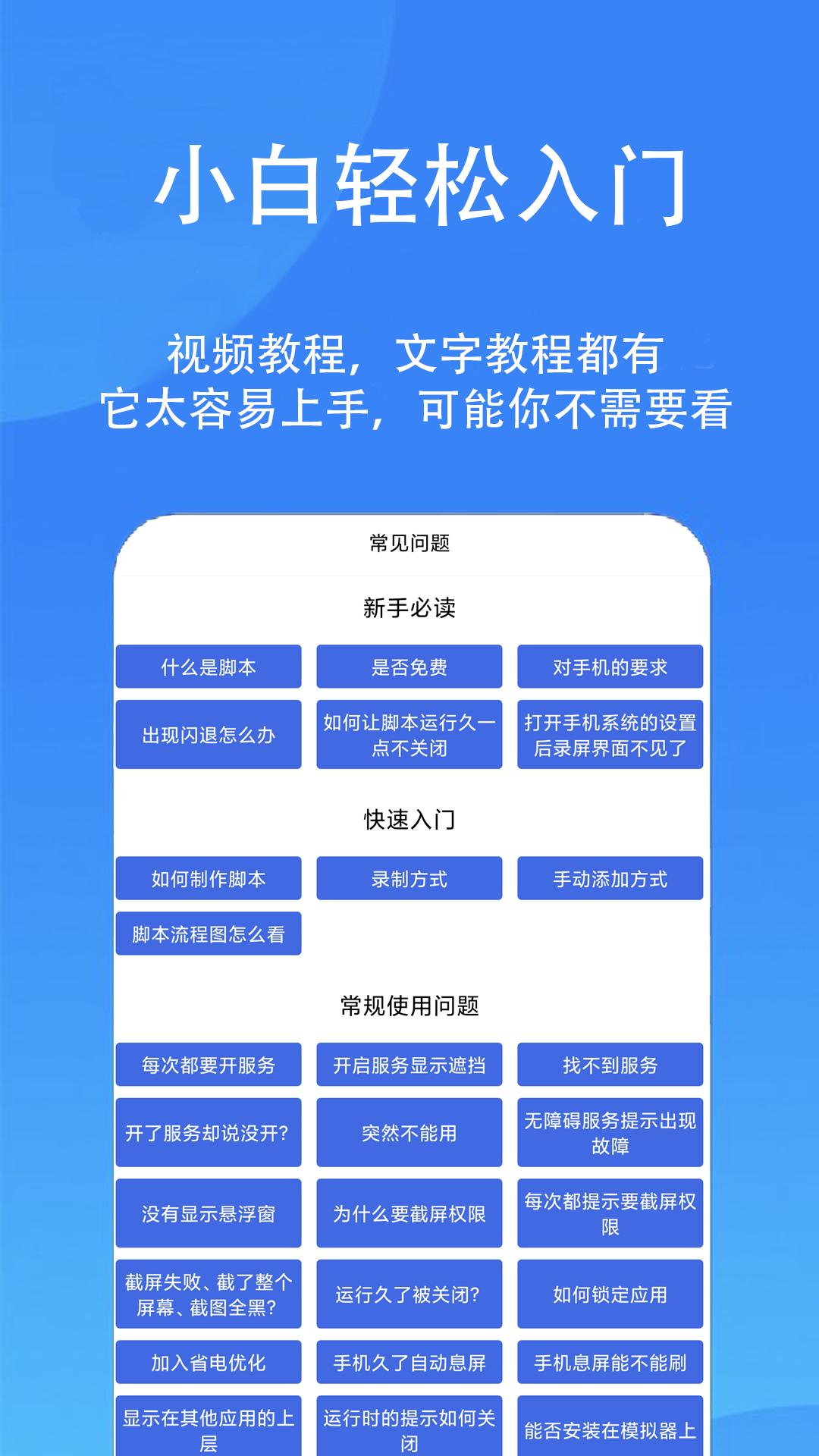
Task: Open 开启服务显示遮挡 entry
Action: pos(409,1065)
